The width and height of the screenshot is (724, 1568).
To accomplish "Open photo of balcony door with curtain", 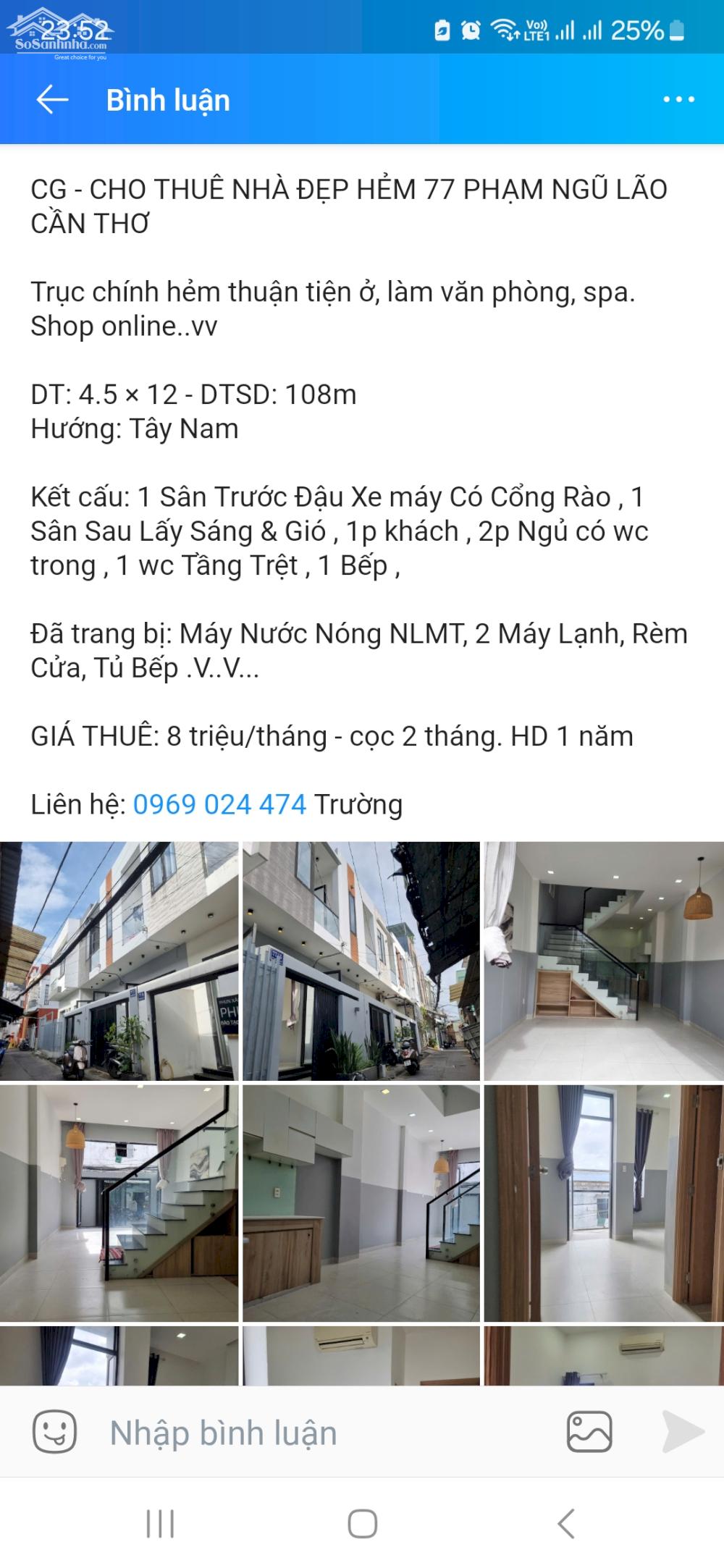I will click(603, 1202).
